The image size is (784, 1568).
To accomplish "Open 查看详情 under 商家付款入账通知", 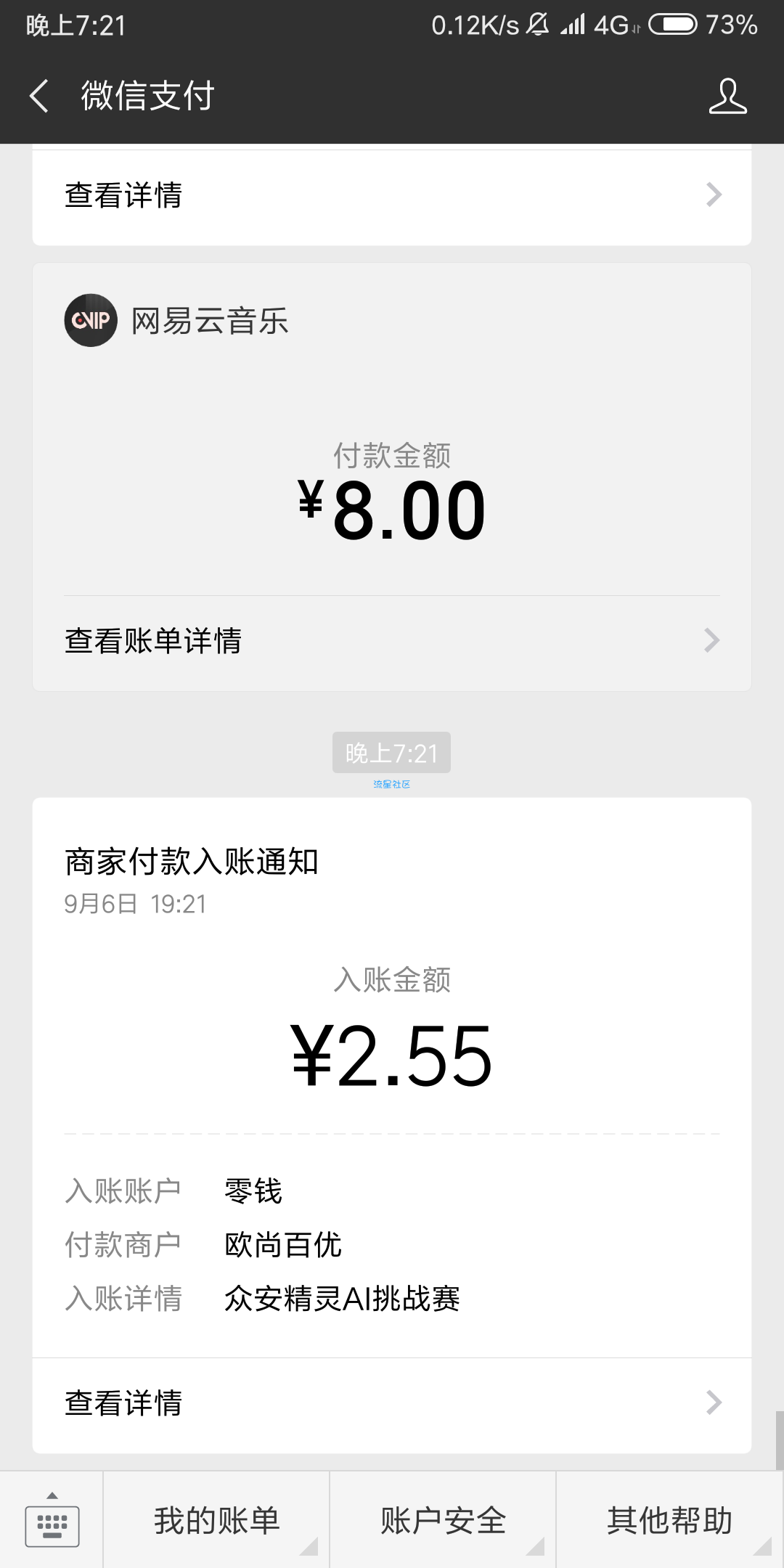I will pos(392,1403).
